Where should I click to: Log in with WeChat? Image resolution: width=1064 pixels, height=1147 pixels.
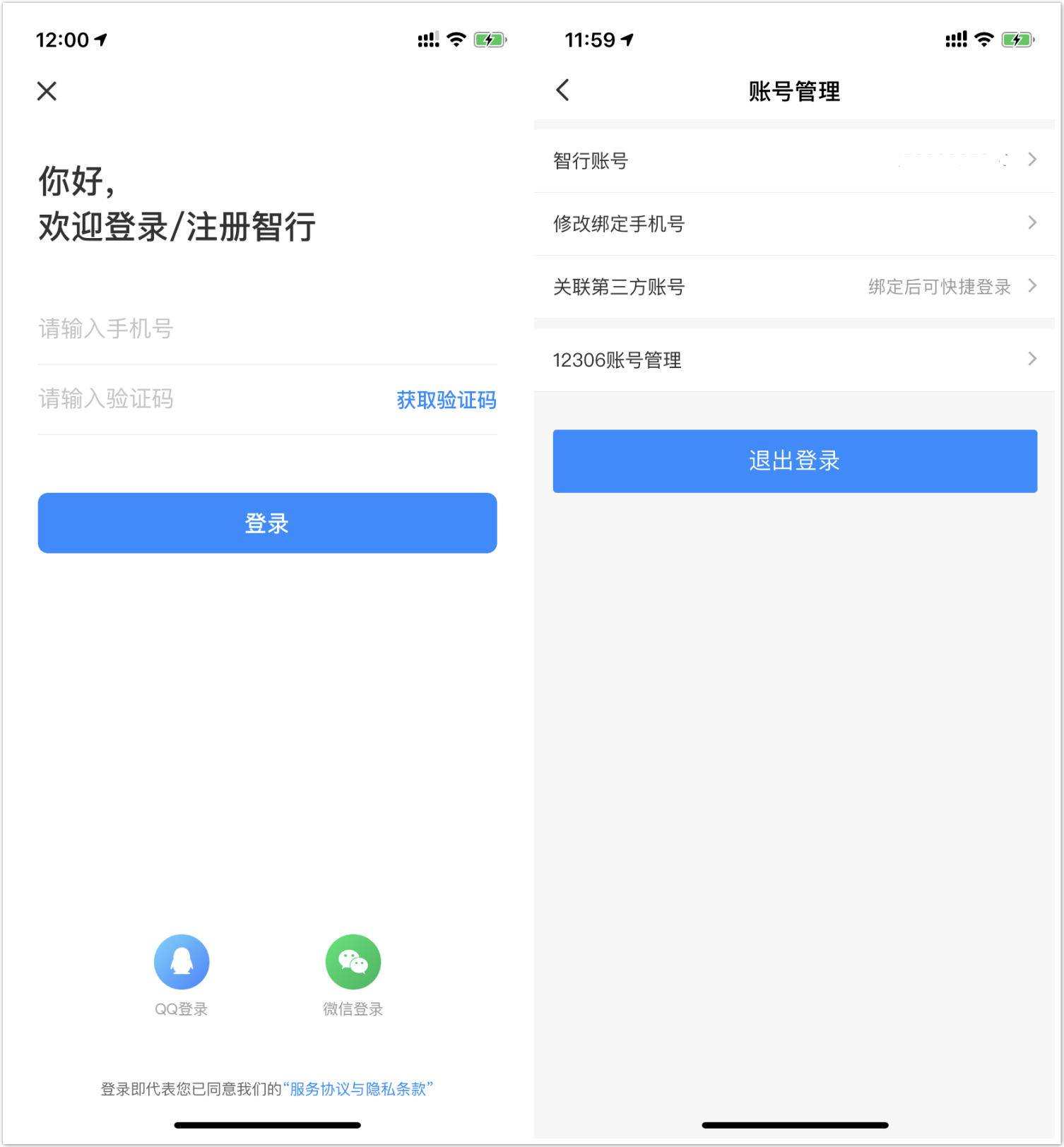pyautogui.click(x=353, y=975)
